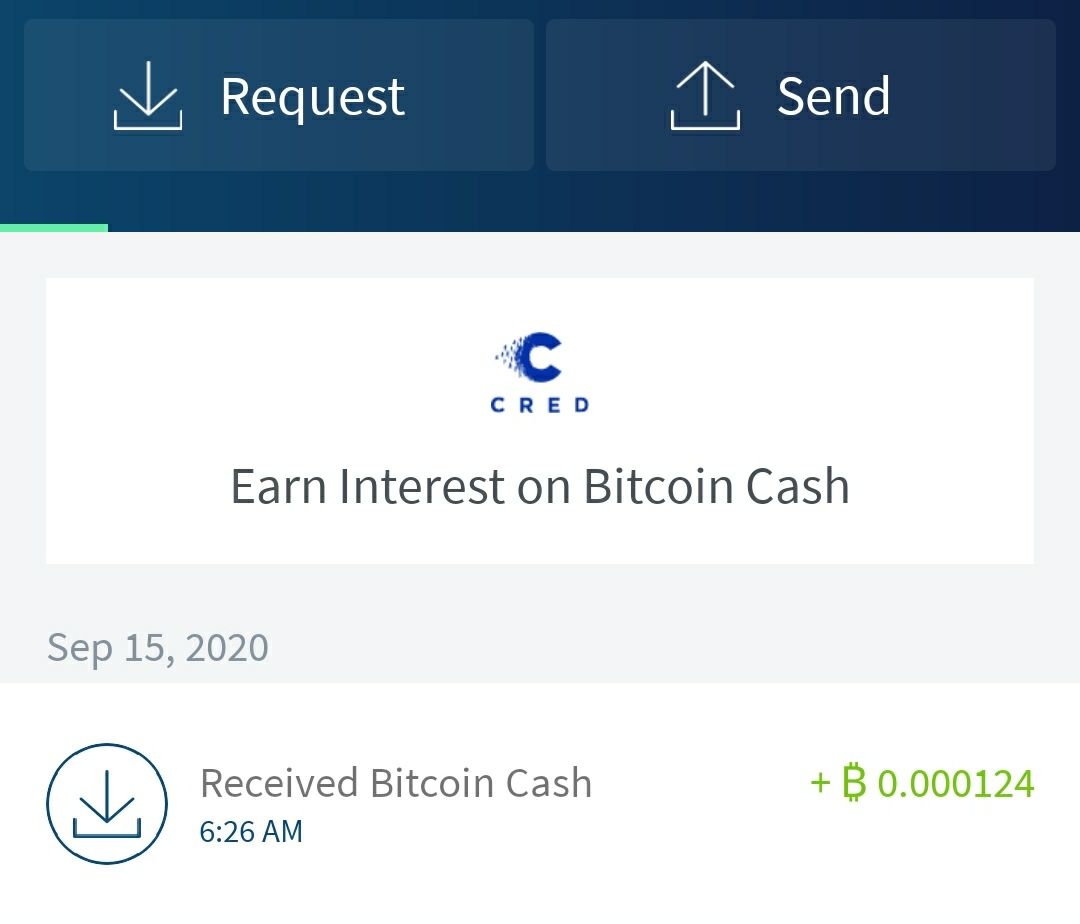Tap the Request button
Viewport: 1080px width, 924px height.
pyautogui.click(x=278, y=96)
